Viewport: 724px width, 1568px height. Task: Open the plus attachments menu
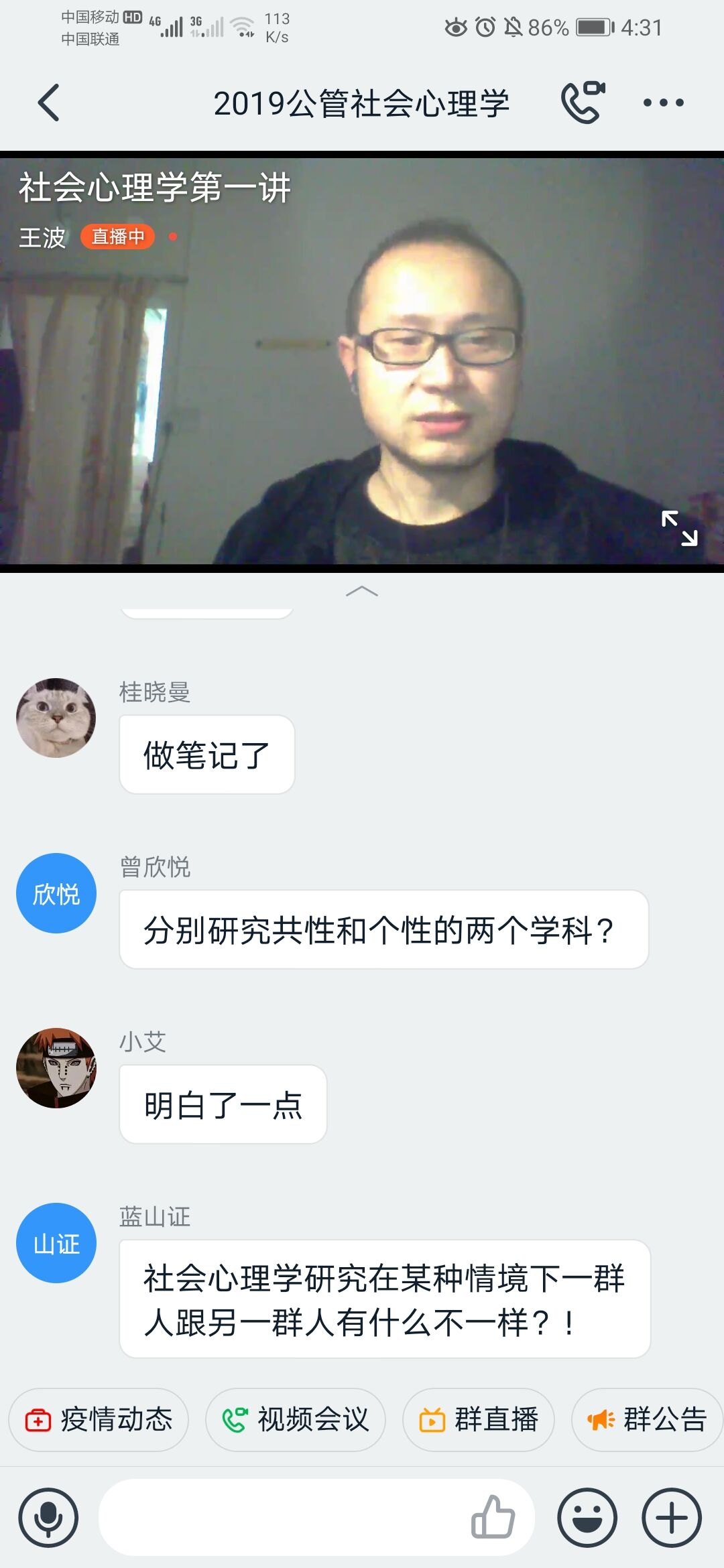[x=672, y=1518]
